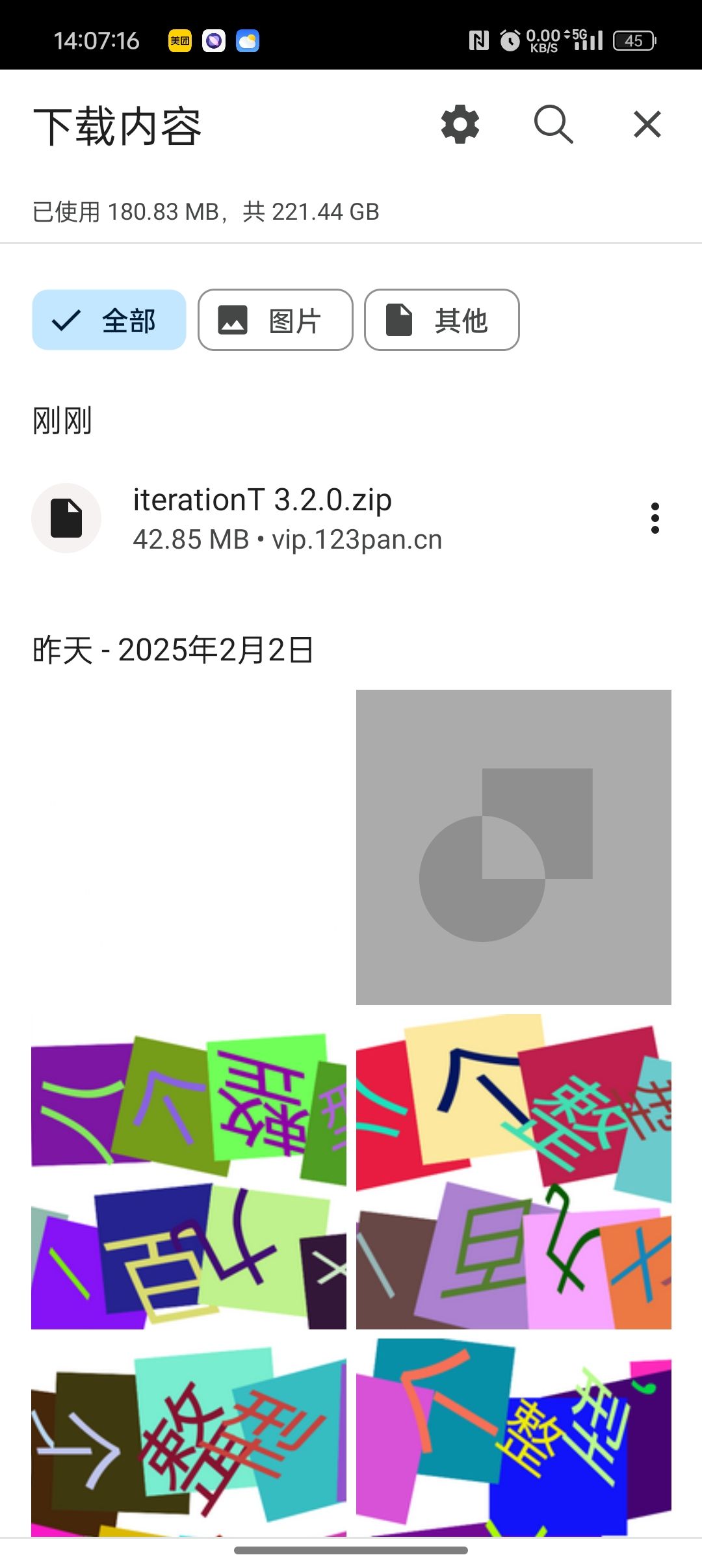Open more options for iterationT 3.2.0.zip
Viewport: 702px width, 1568px height.
pos(655,518)
